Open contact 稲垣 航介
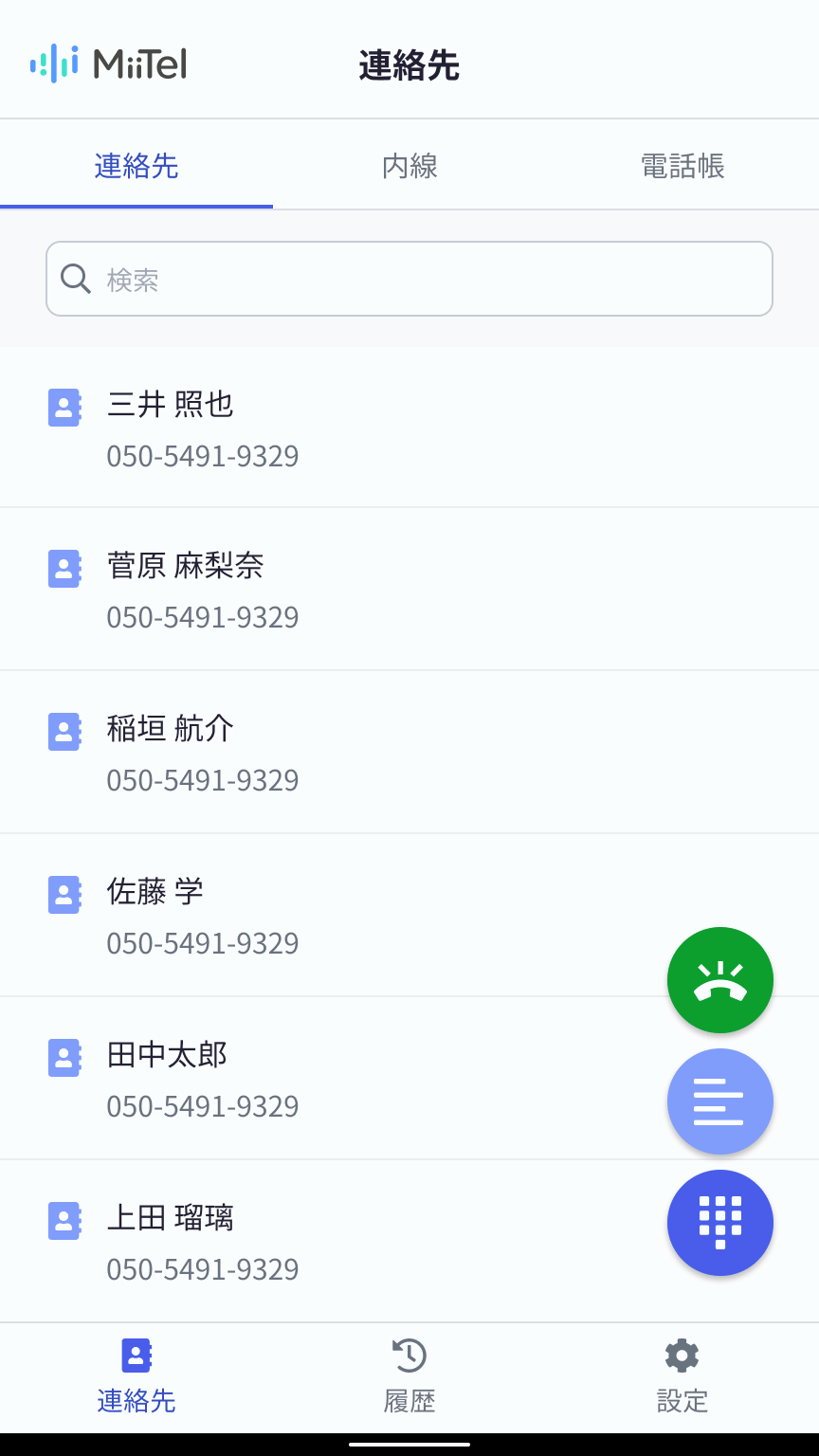Image resolution: width=819 pixels, height=1456 pixels. (x=409, y=753)
